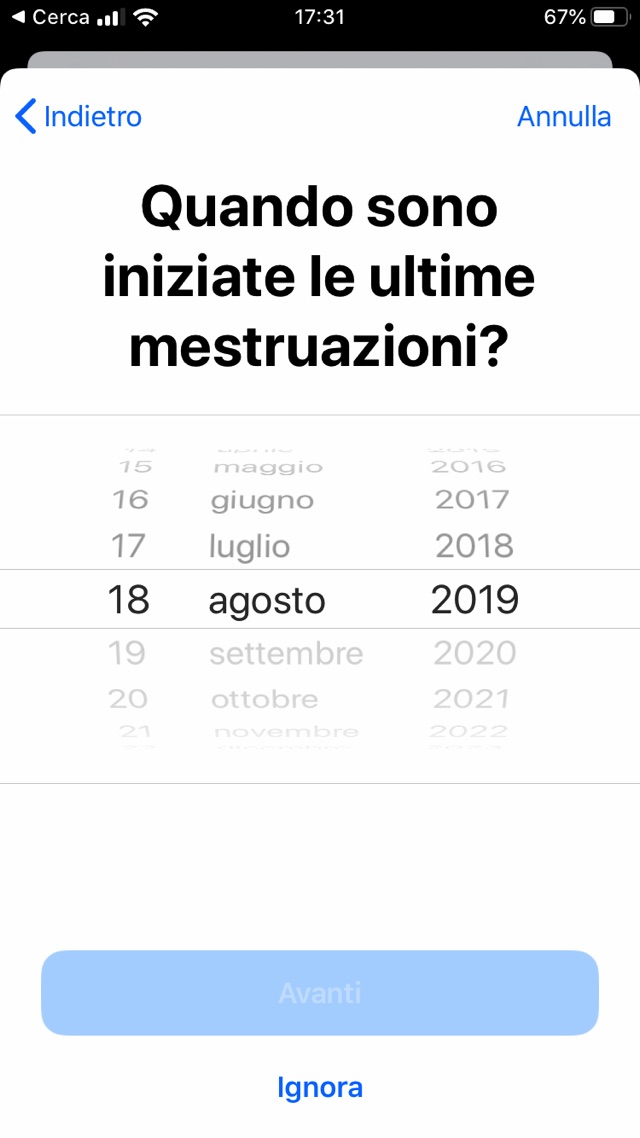Choose luglio in the month wheel
Screen dimensions: 640x1138
(250, 546)
